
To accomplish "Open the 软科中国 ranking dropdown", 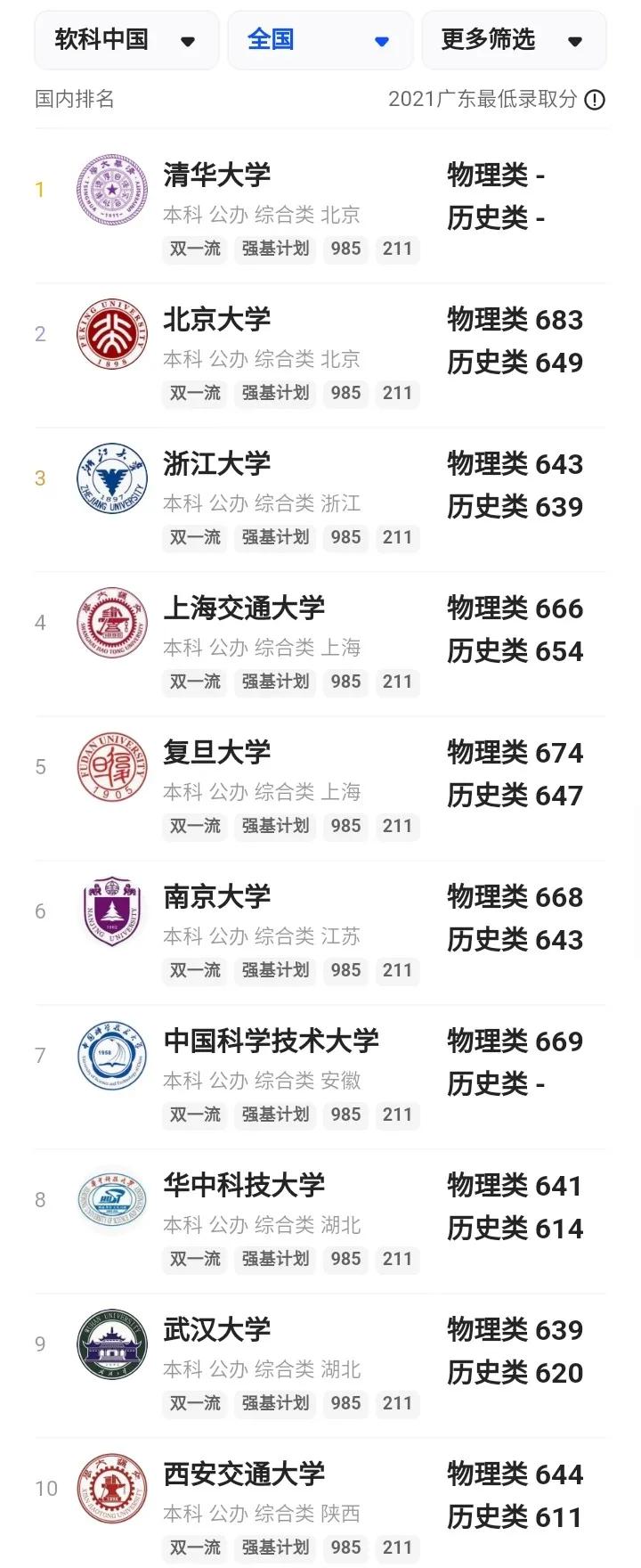I will 126,40.
